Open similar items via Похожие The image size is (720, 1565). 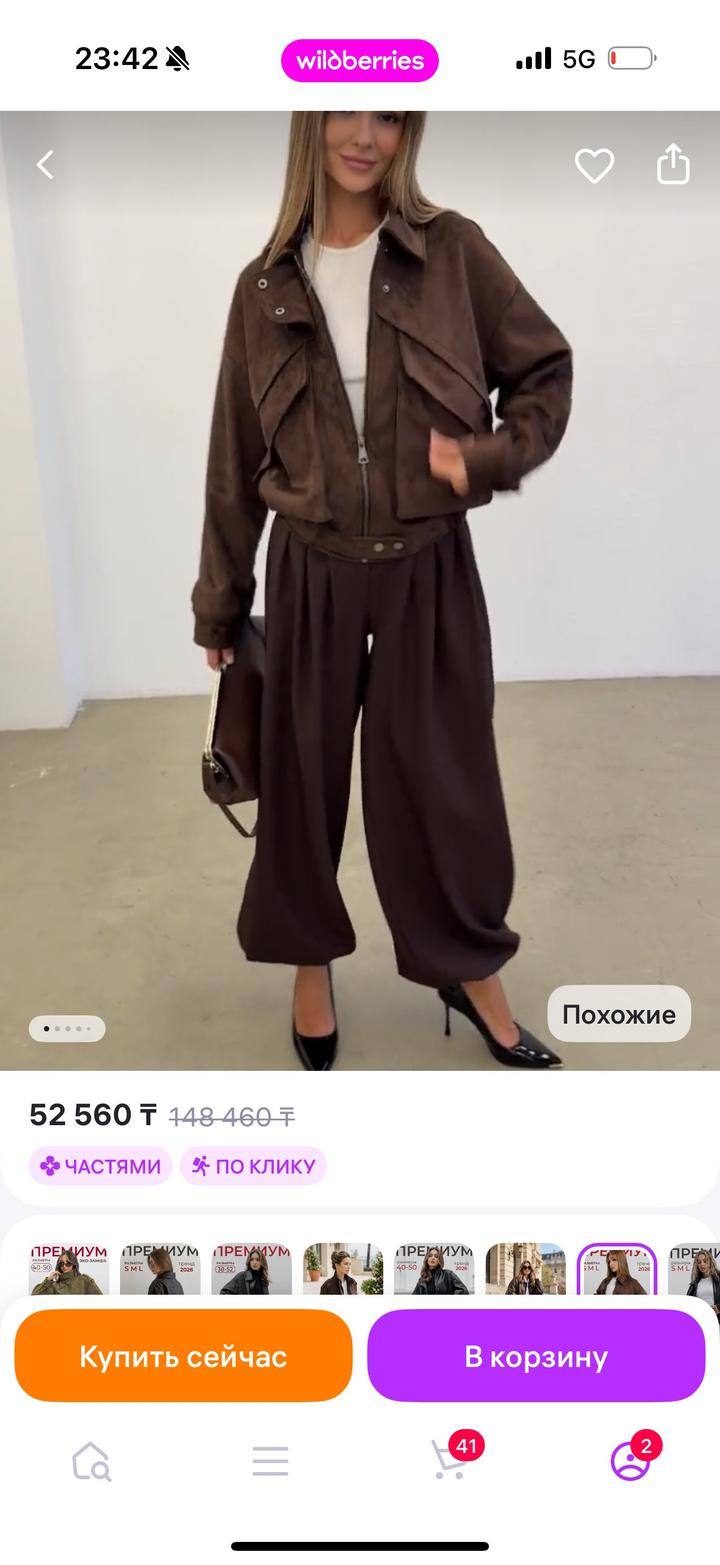619,1014
